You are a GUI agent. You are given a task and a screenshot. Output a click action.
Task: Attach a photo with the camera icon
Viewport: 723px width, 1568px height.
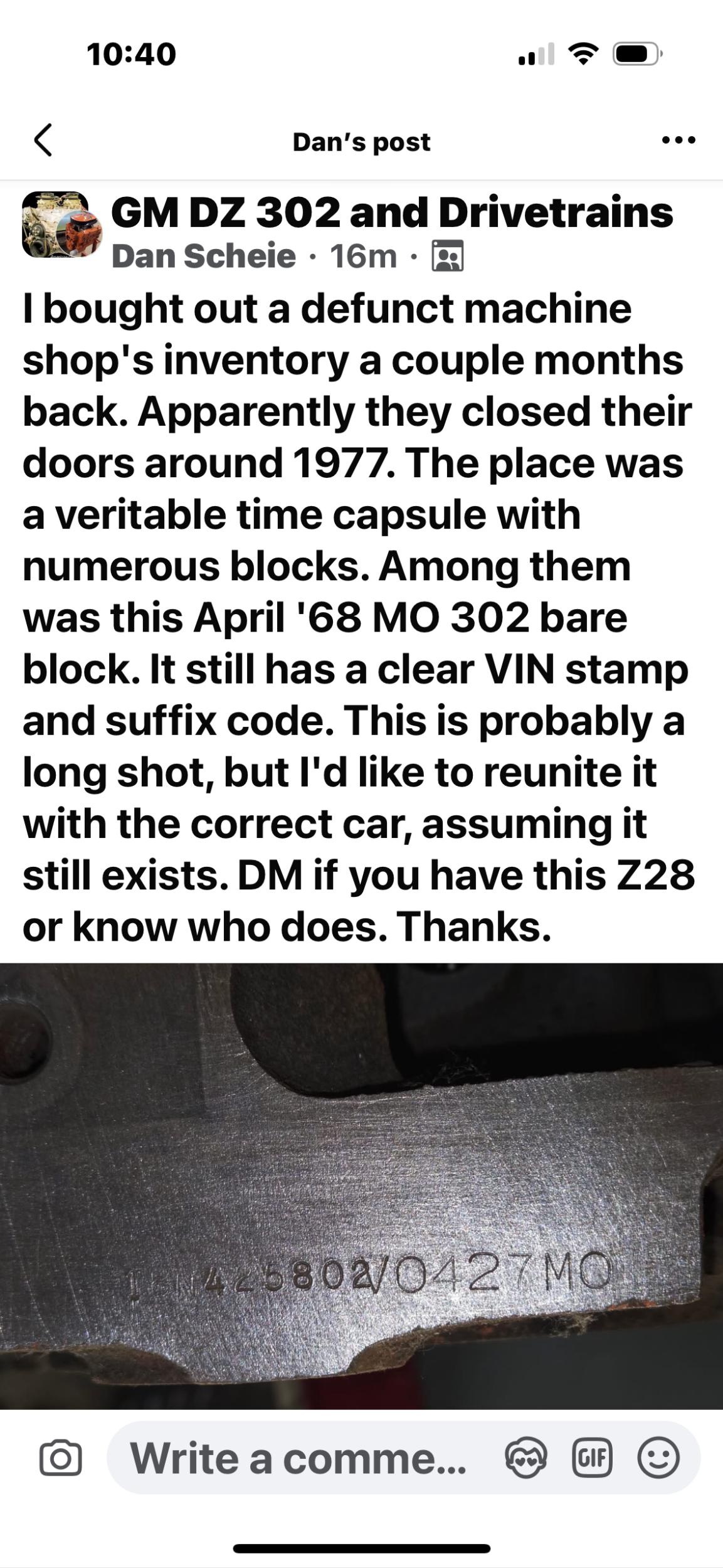coord(61,1458)
